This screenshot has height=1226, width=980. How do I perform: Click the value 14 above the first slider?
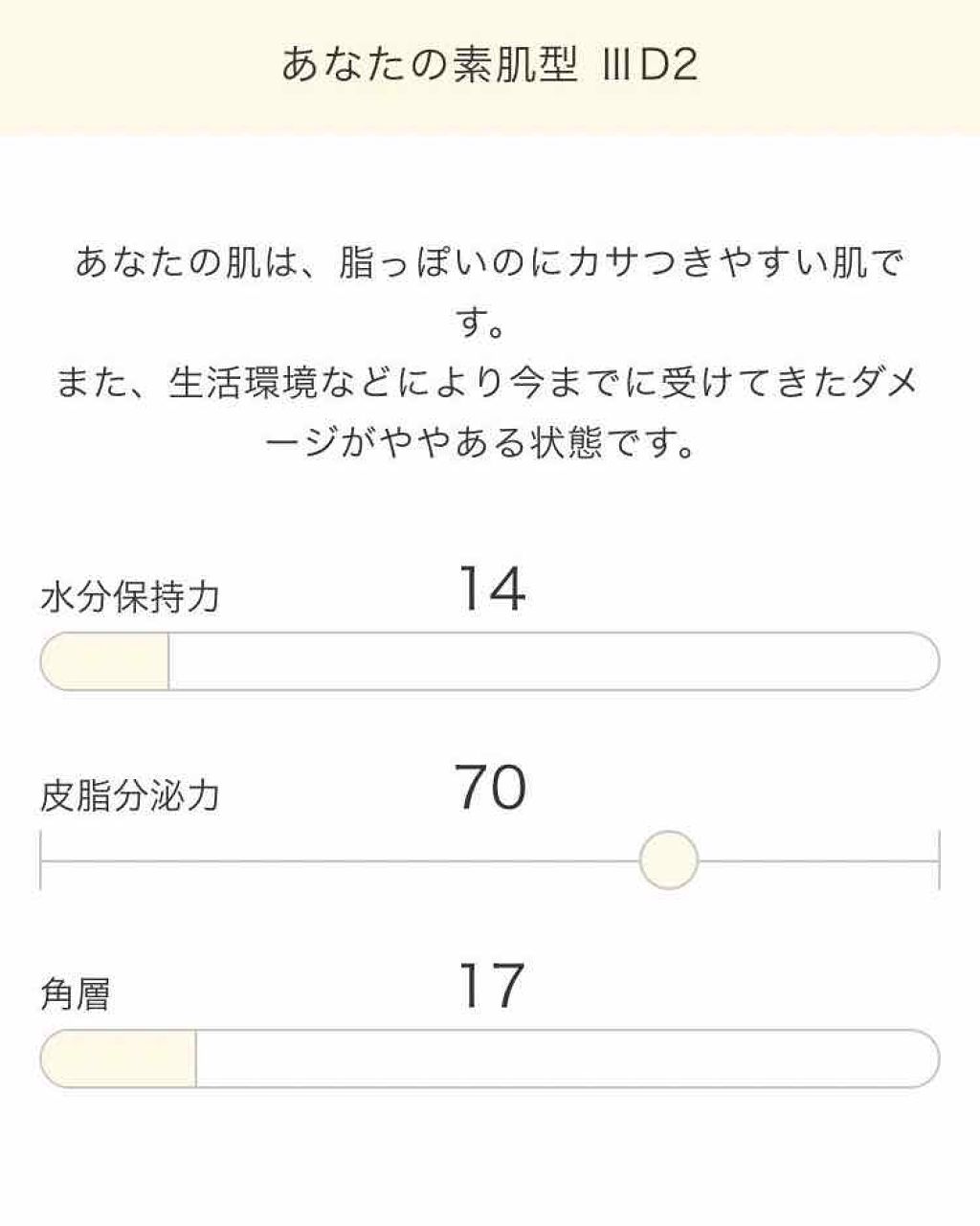[x=490, y=591]
